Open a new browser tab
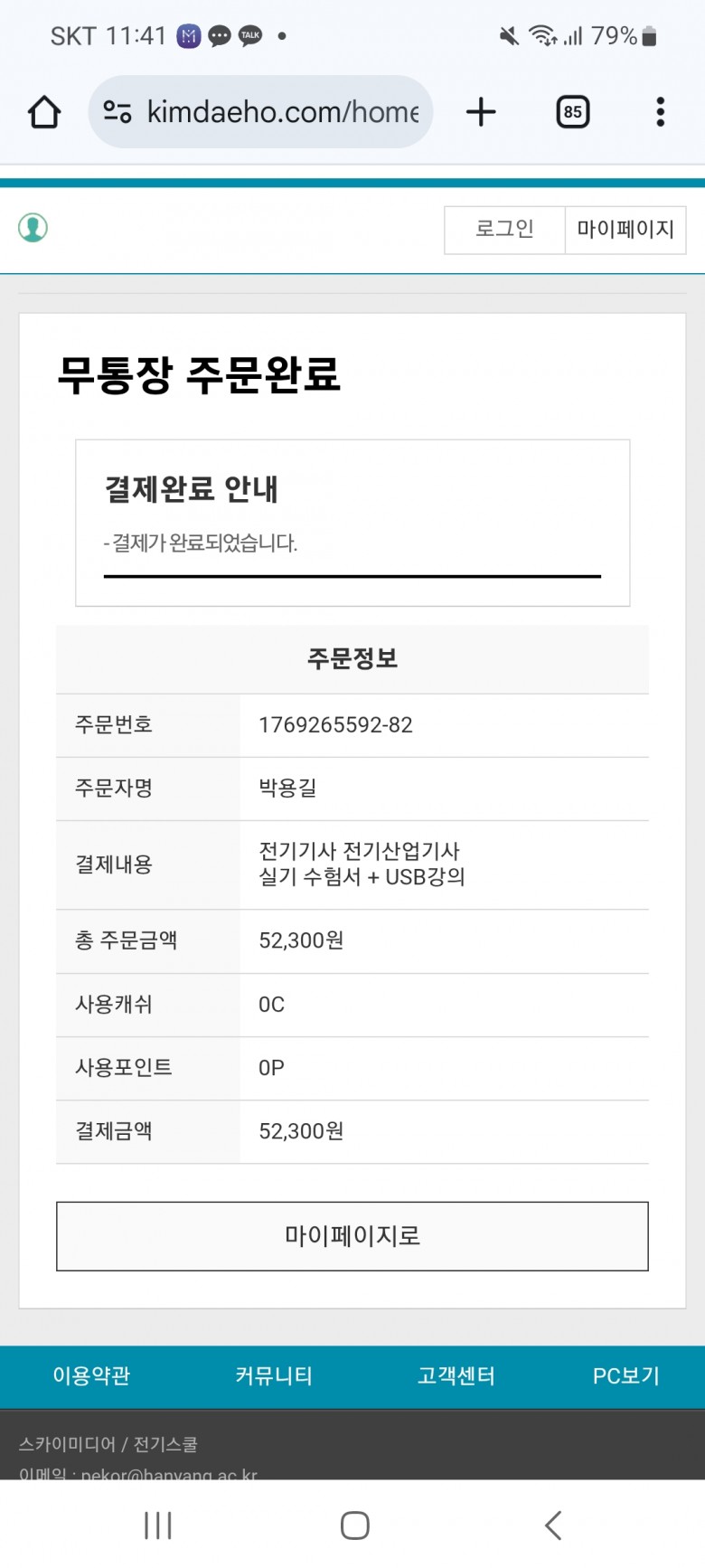705x1568 pixels. [481, 112]
